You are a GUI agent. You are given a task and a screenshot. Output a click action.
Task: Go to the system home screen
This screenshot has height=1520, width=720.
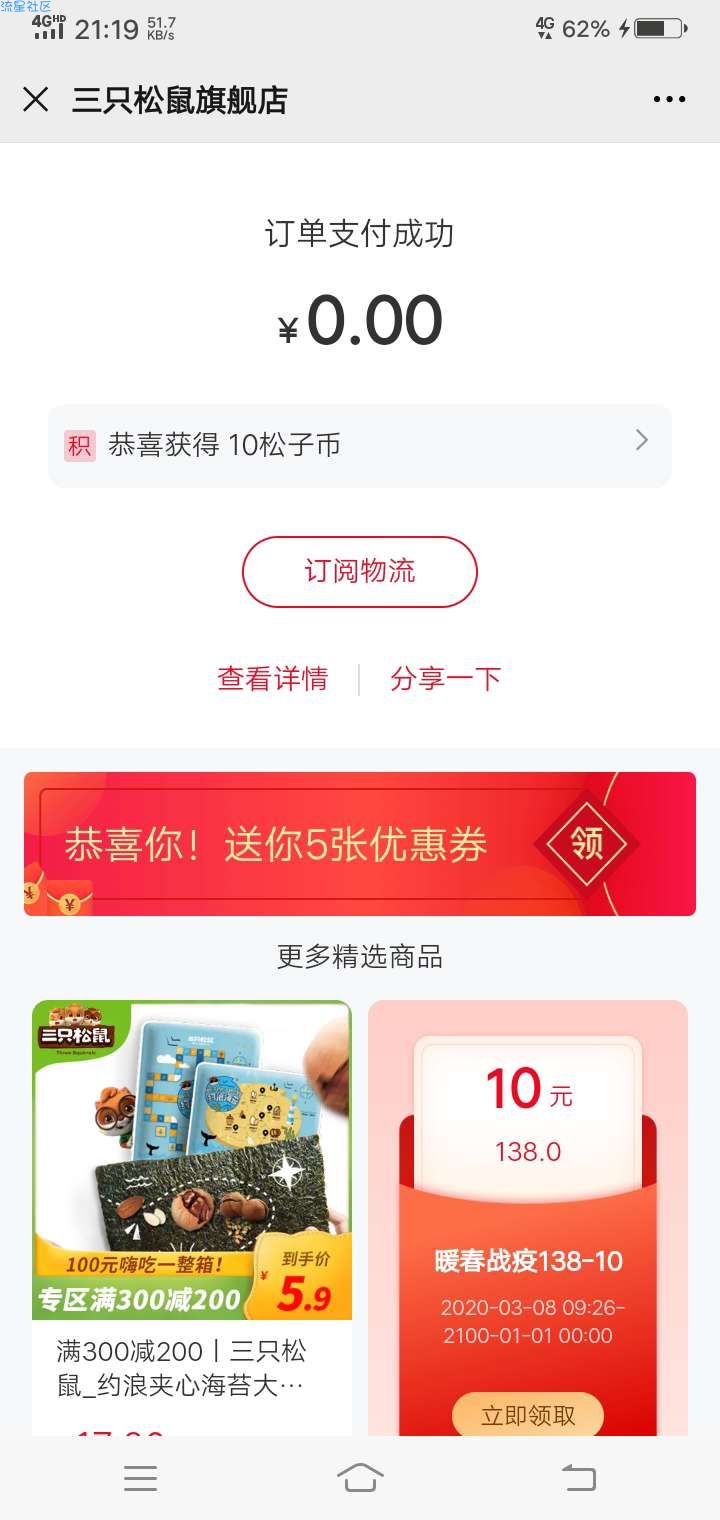pos(360,1478)
